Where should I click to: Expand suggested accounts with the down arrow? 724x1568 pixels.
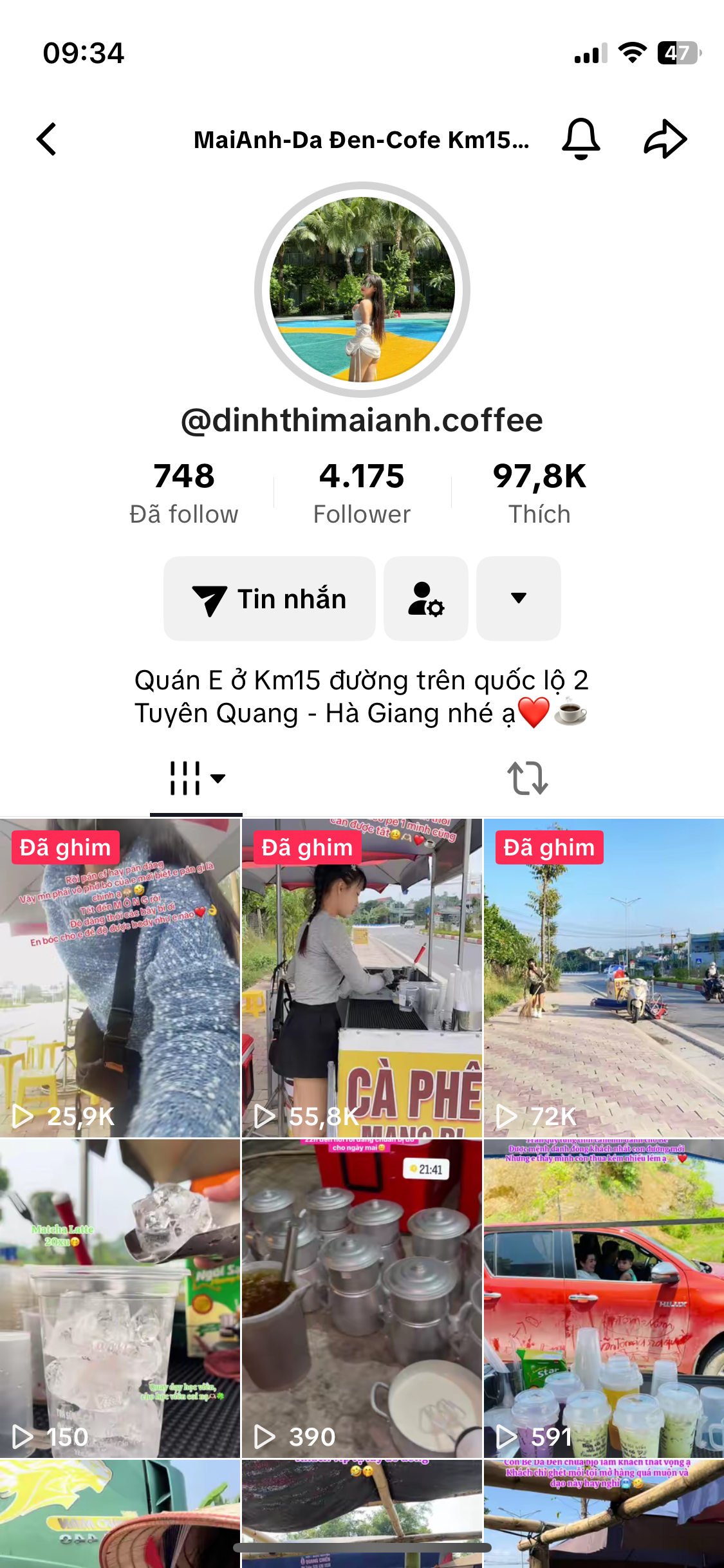tap(519, 599)
